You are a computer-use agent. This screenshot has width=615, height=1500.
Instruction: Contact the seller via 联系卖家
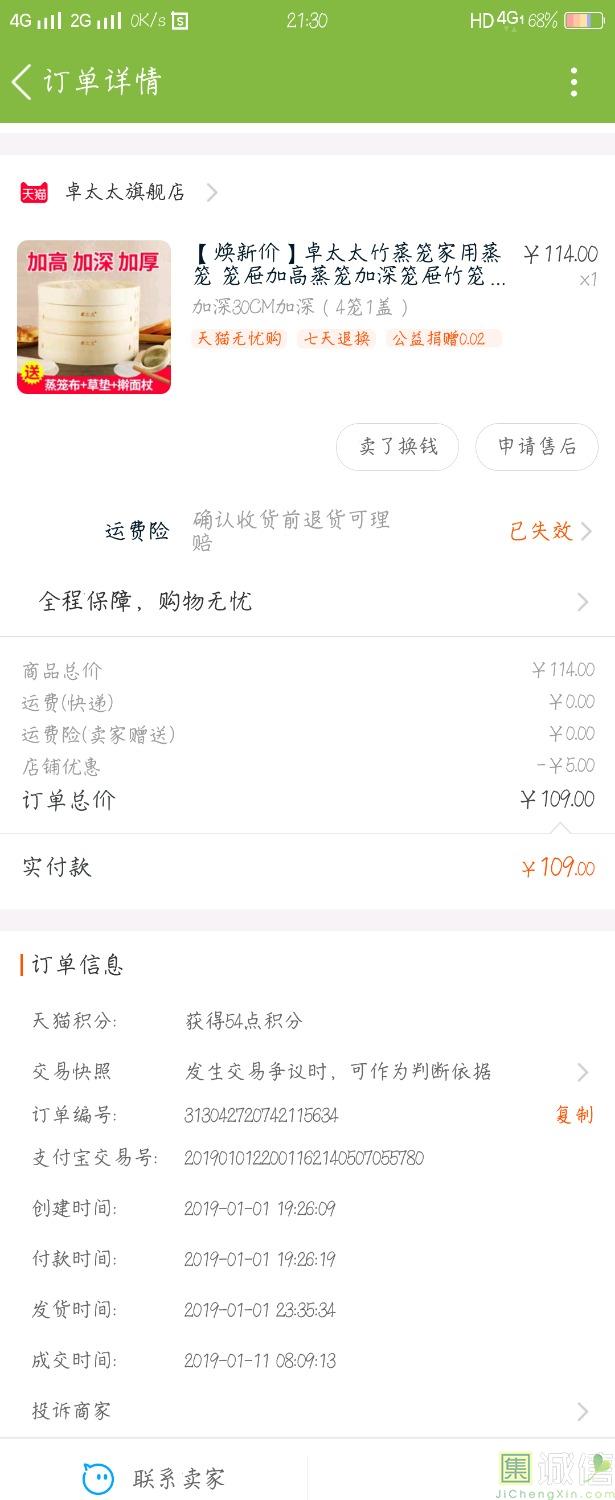click(x=155, y=1478)
